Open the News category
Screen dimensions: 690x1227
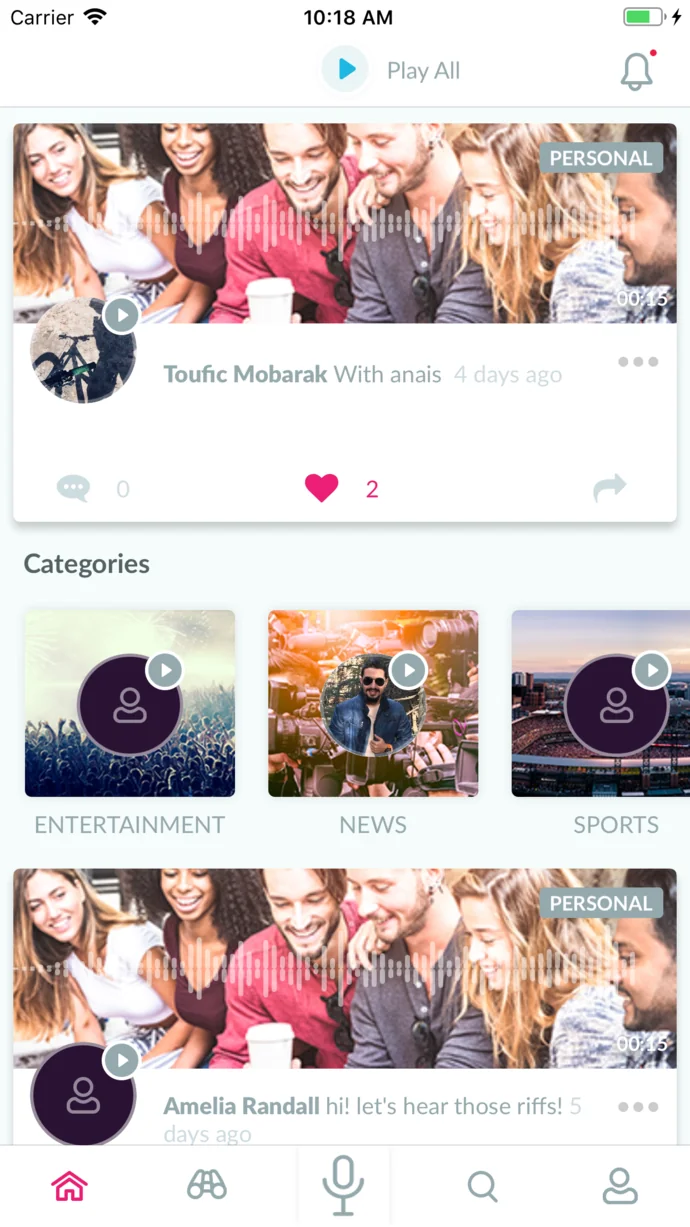click(x=373, y=704)
